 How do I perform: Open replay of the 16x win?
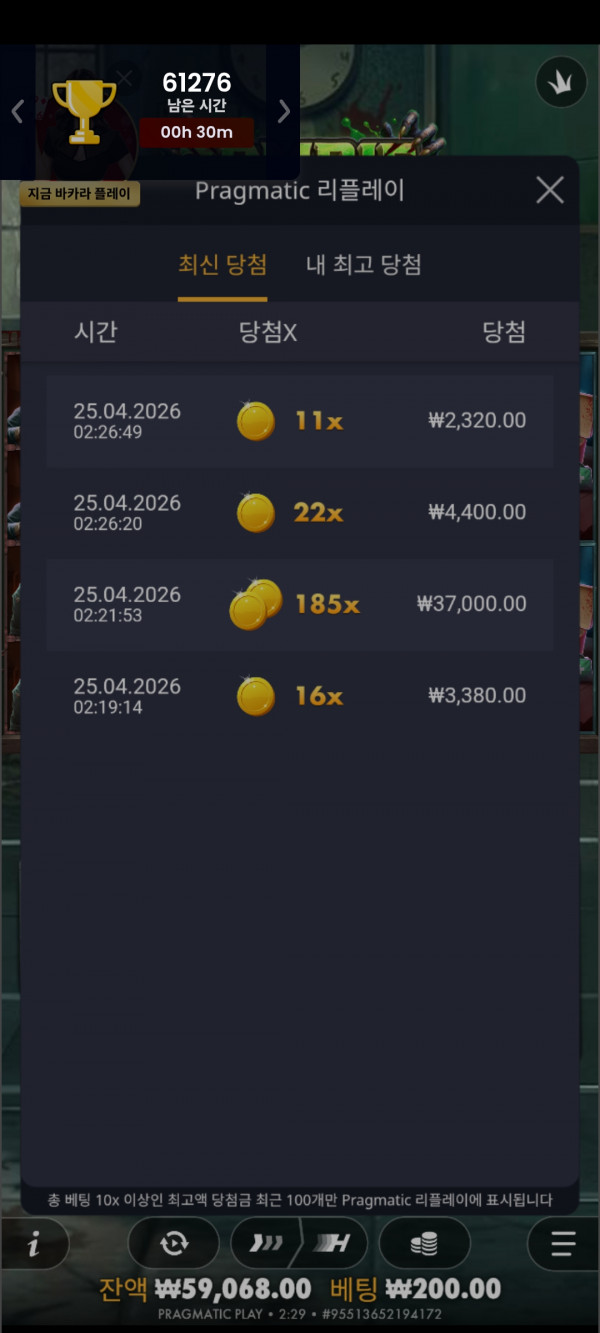point(300,696)
